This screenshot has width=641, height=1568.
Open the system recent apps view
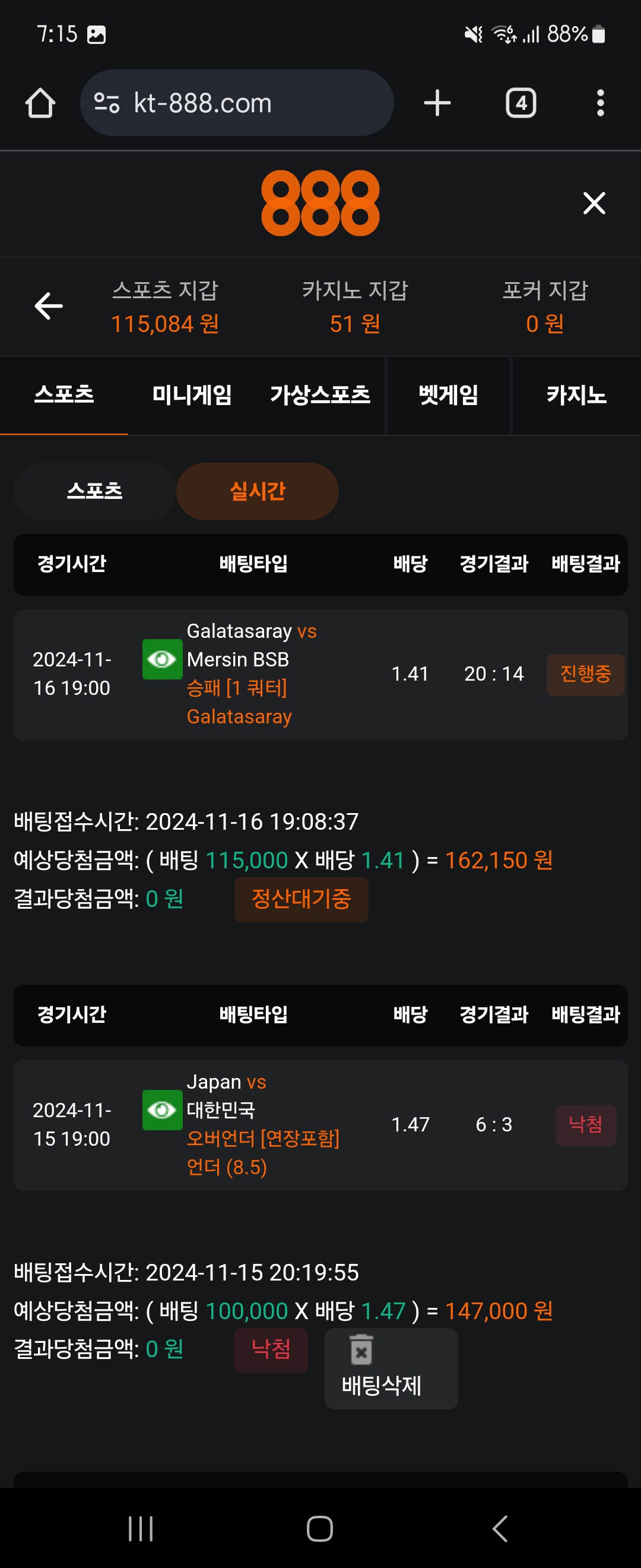tap(141, 1528)
